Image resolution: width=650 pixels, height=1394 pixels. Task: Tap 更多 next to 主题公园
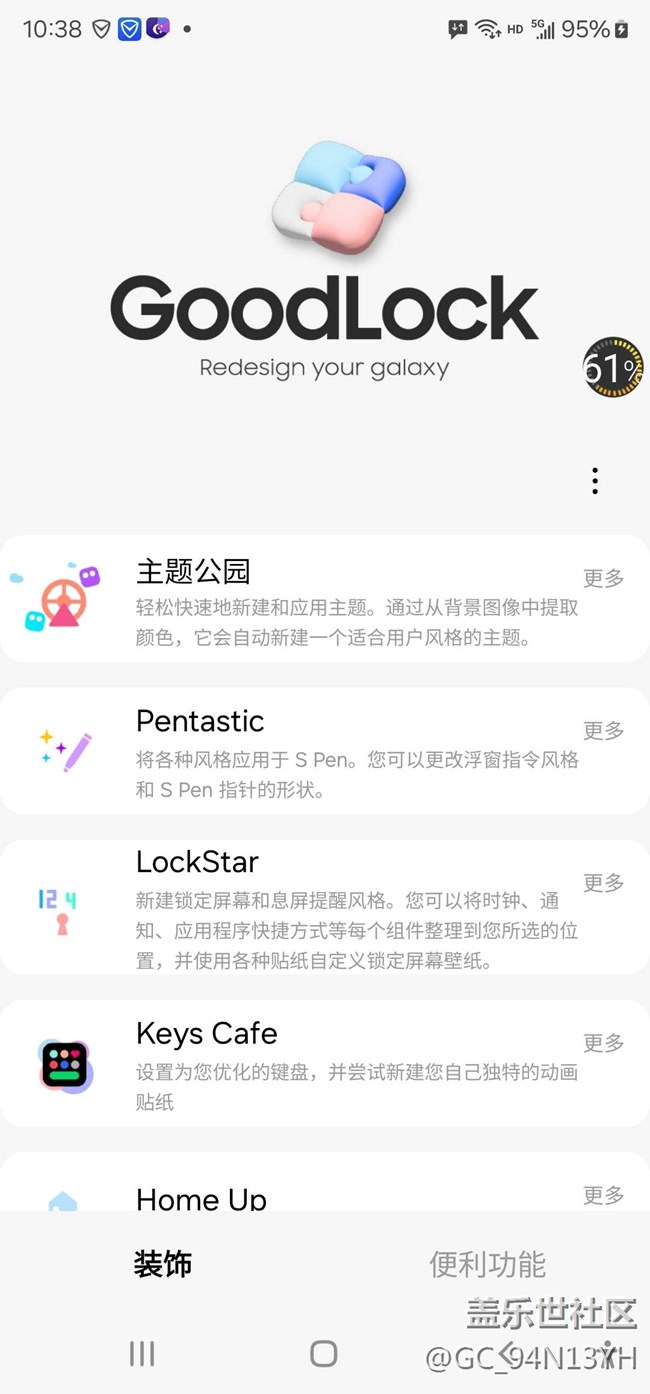[603, 578]
